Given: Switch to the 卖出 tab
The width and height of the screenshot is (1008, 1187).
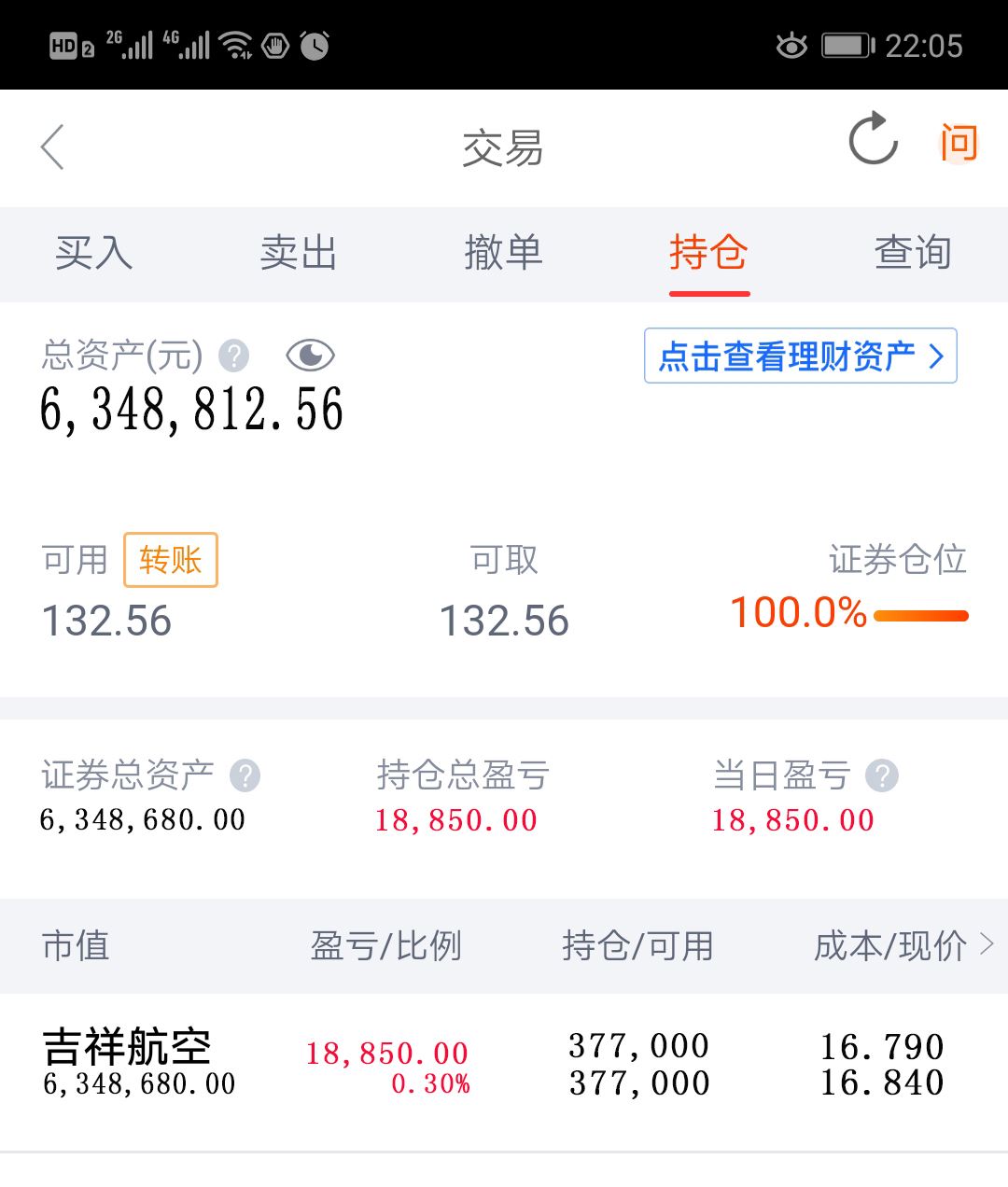Looking at the screenshot, I should (299, 253).
